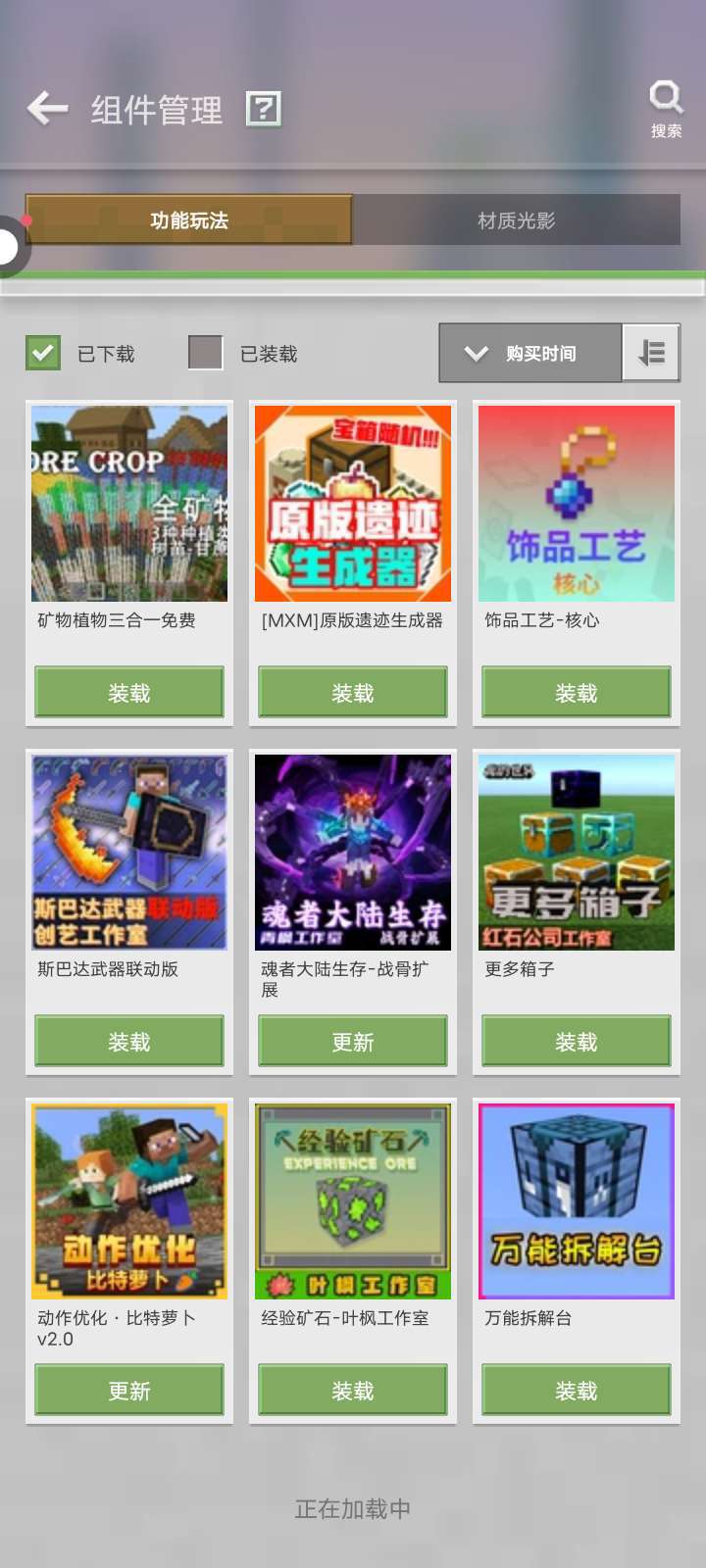The image size is (706, 1568).
Task: Expand the 购买时间 sort dropdown
Action: (530, 353)
